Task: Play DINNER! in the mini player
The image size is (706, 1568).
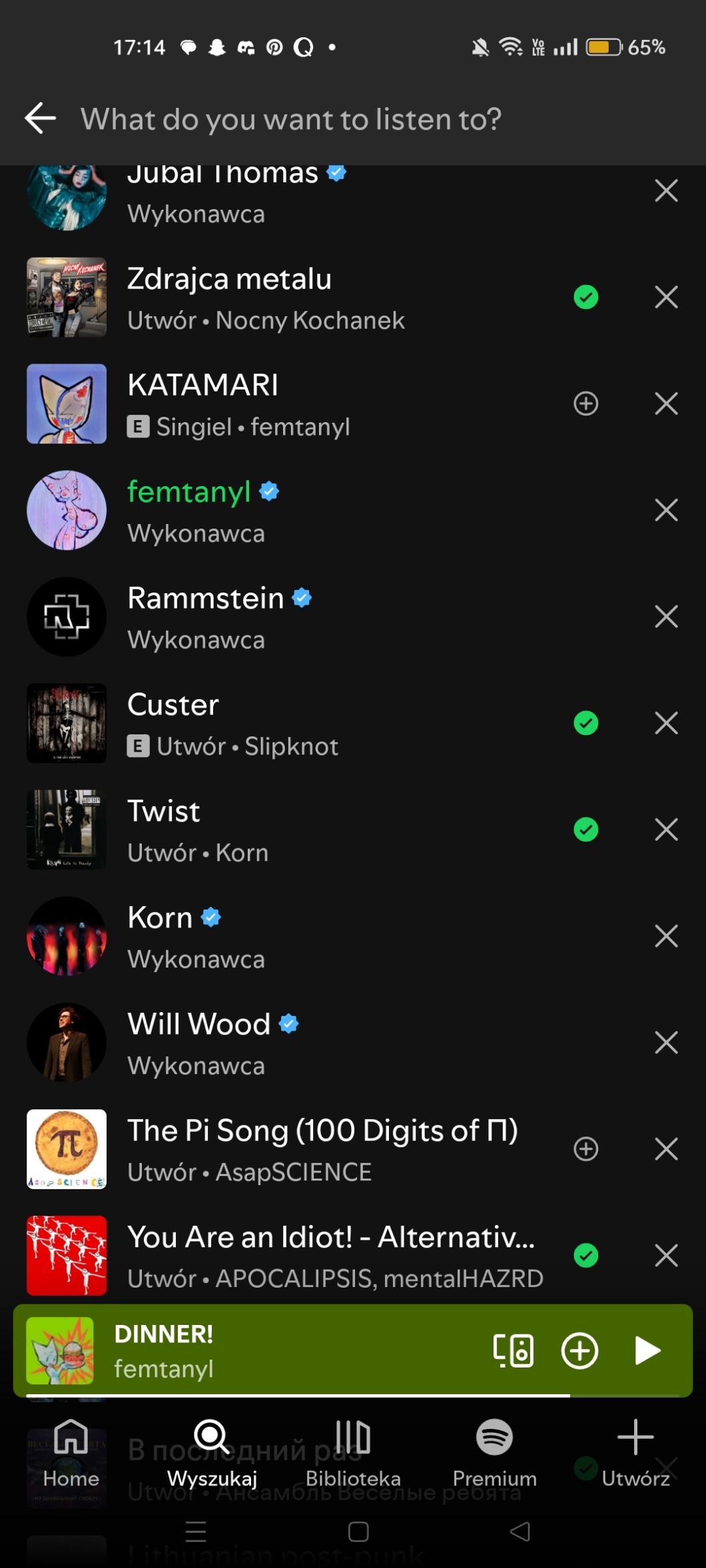Action: pyautogui.click(x=647, y=1350)
